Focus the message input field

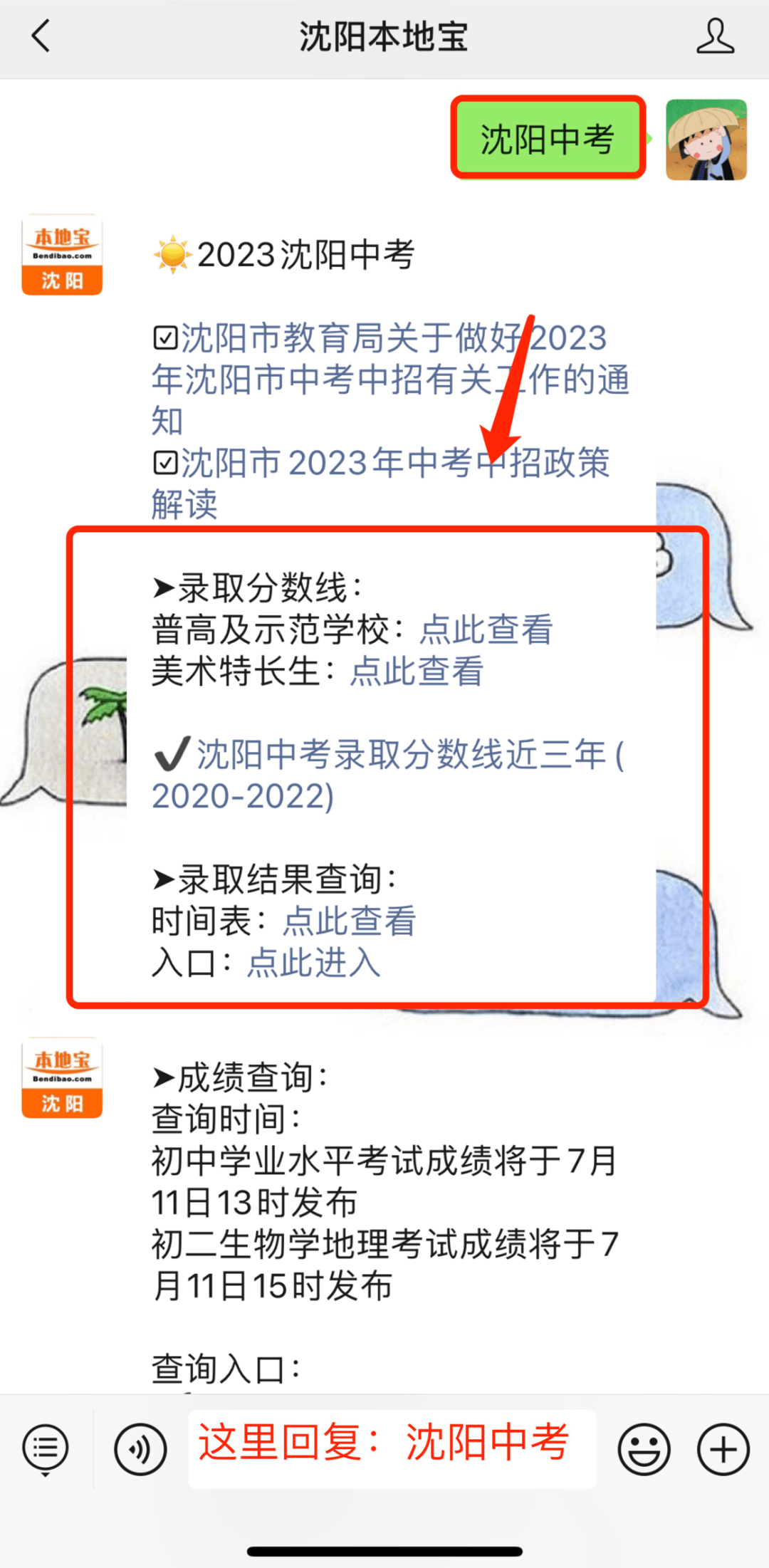(392, 1449)
